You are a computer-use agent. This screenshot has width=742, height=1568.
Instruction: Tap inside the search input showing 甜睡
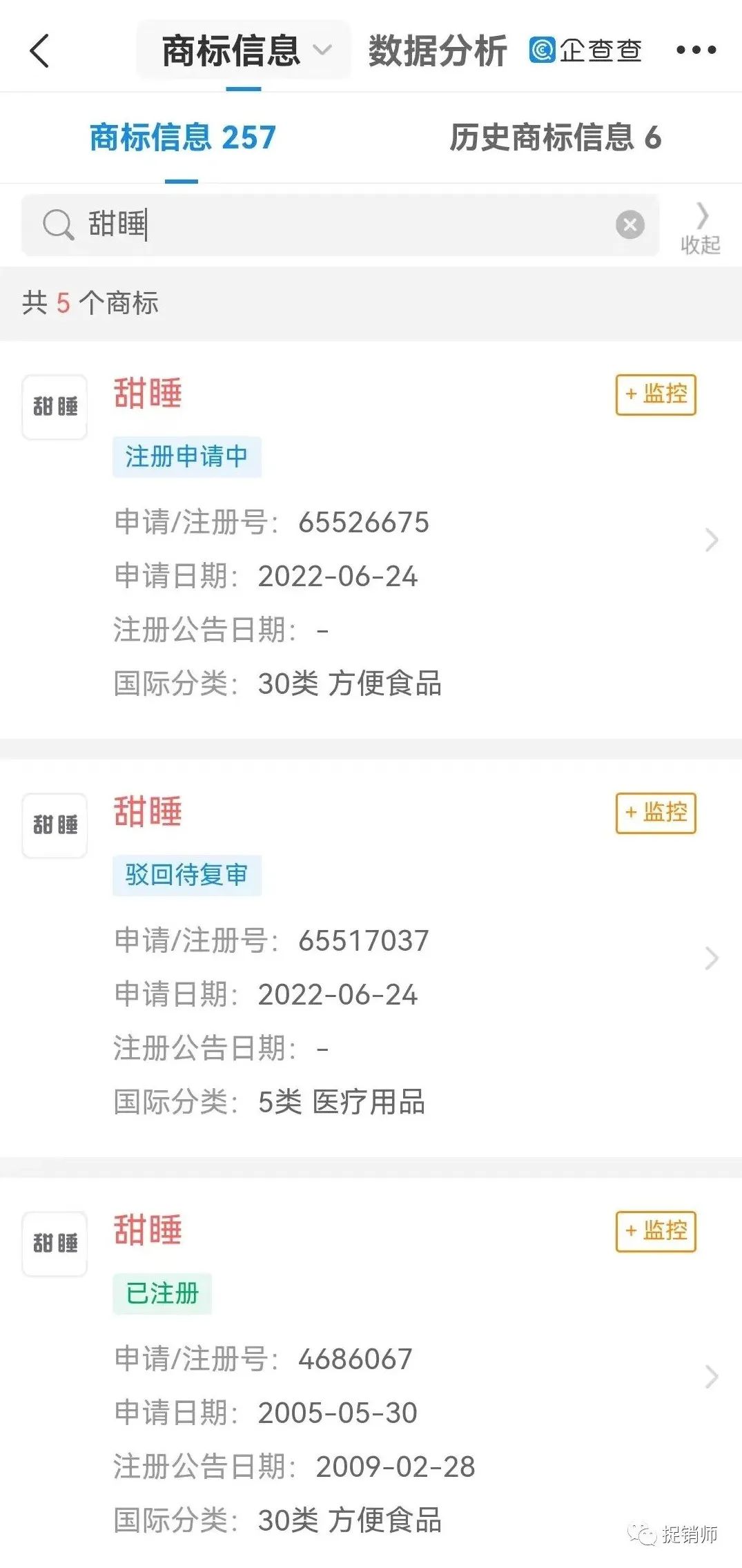pyautogui.click(x=276, y=225)
